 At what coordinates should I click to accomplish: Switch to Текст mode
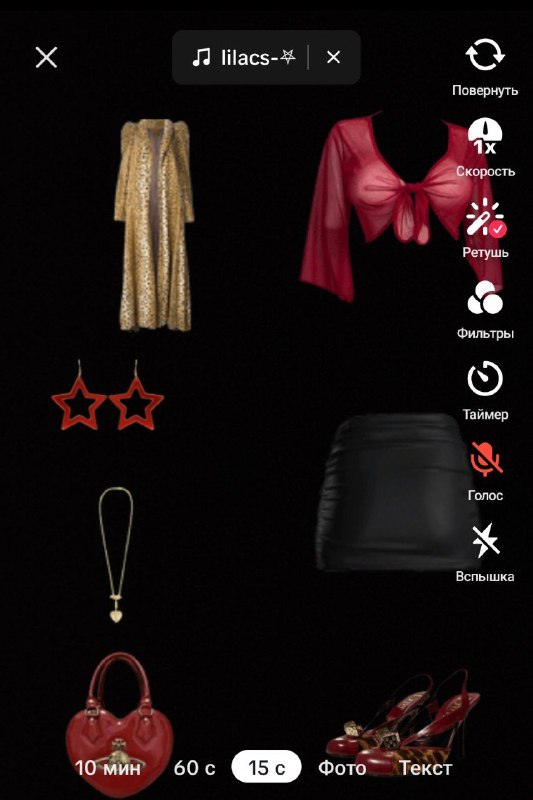[x=425, y=767]
